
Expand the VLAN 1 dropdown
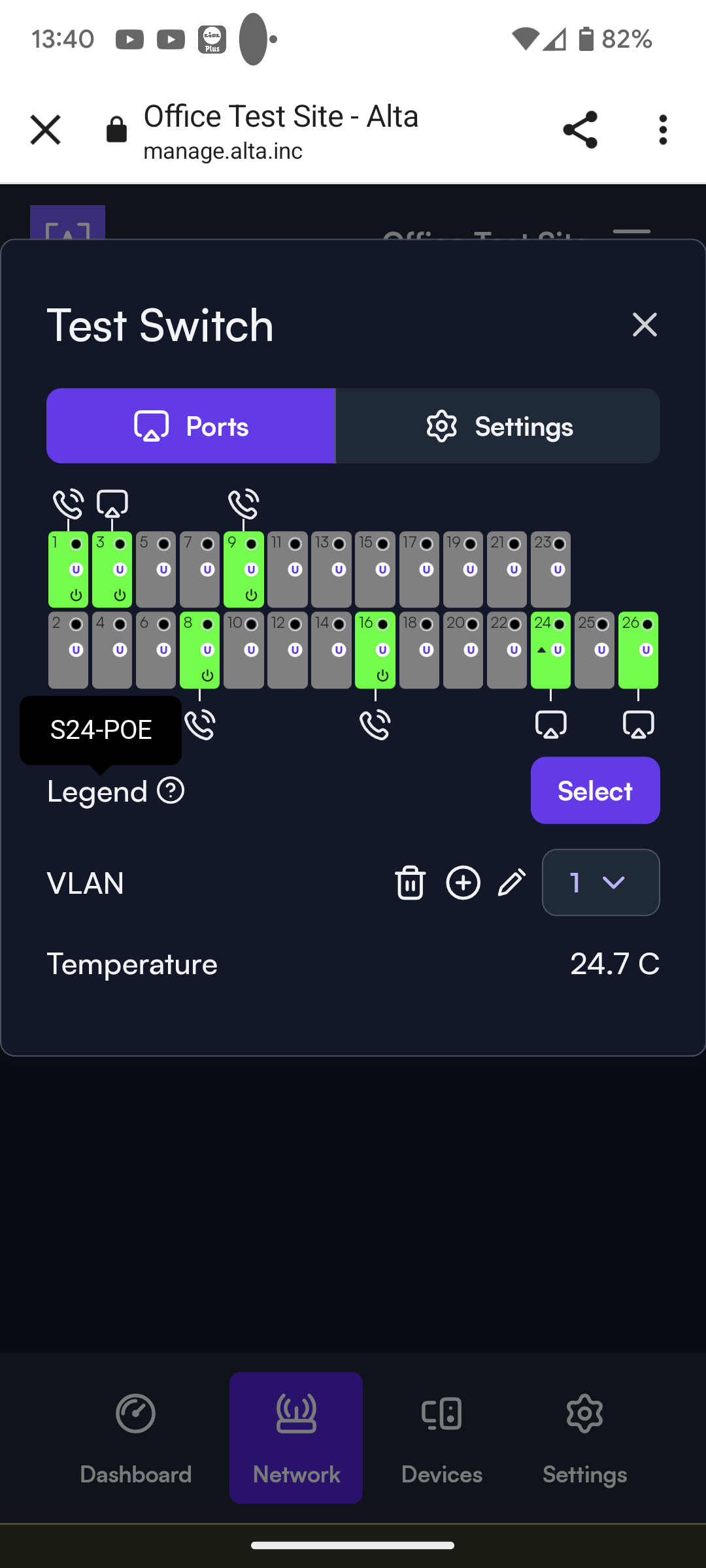[x=601, y=883]
